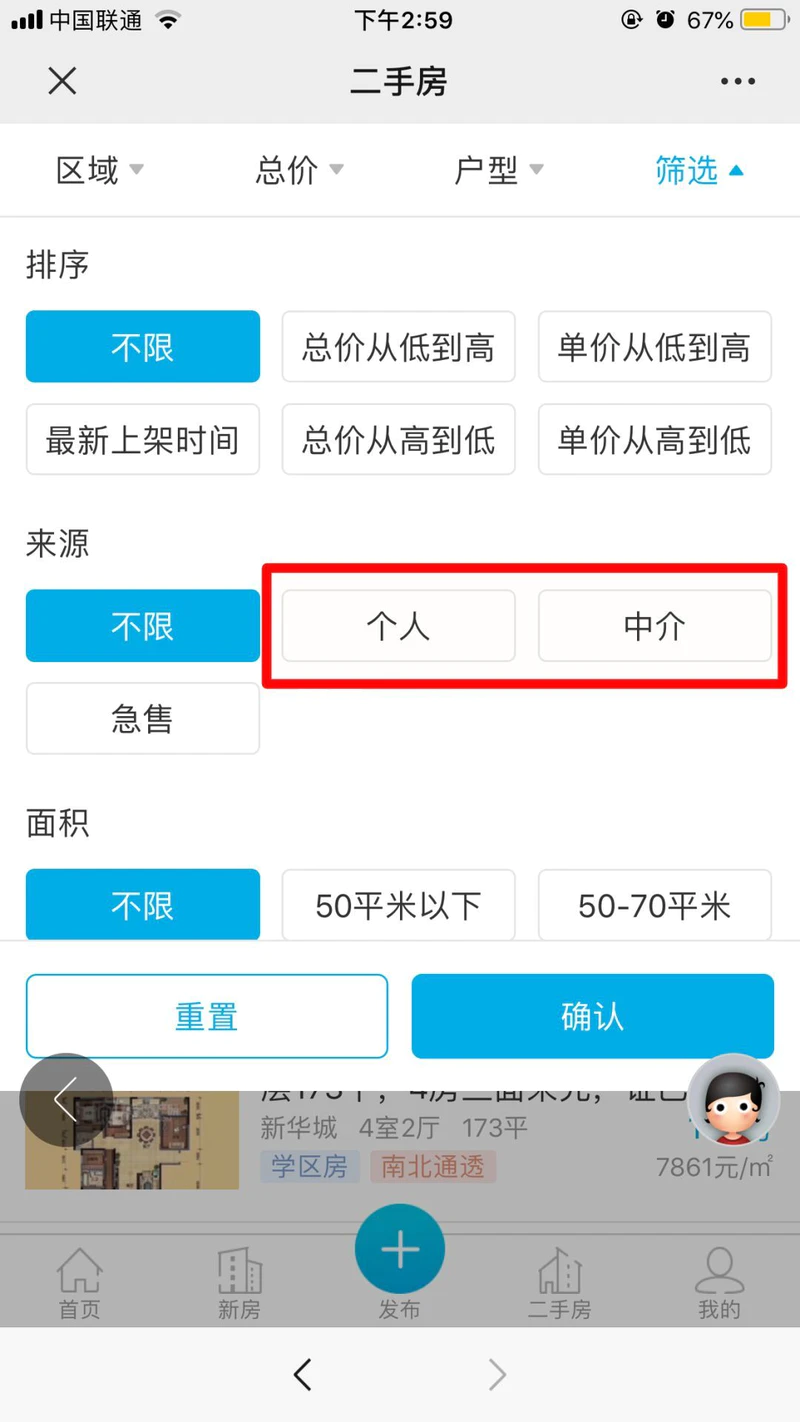Tap 重置 to clear filters
The width and height of the screenshot is (800, 1422).
tap(206, 1016)
